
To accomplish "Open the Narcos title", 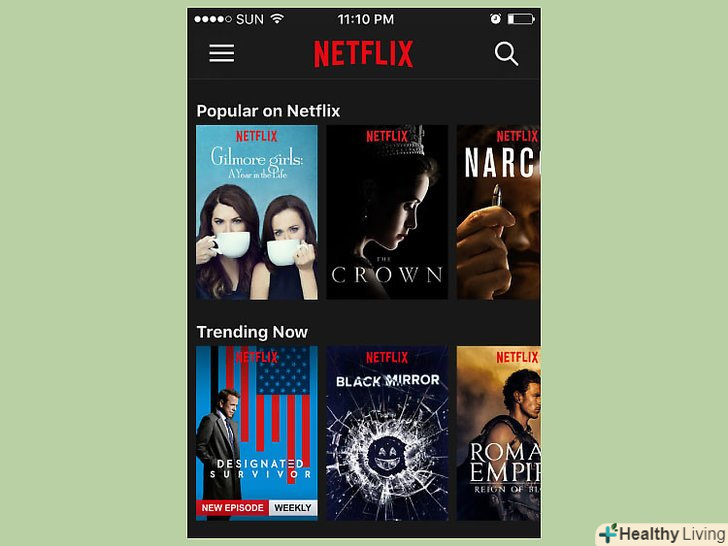I will tap(498, 212).
